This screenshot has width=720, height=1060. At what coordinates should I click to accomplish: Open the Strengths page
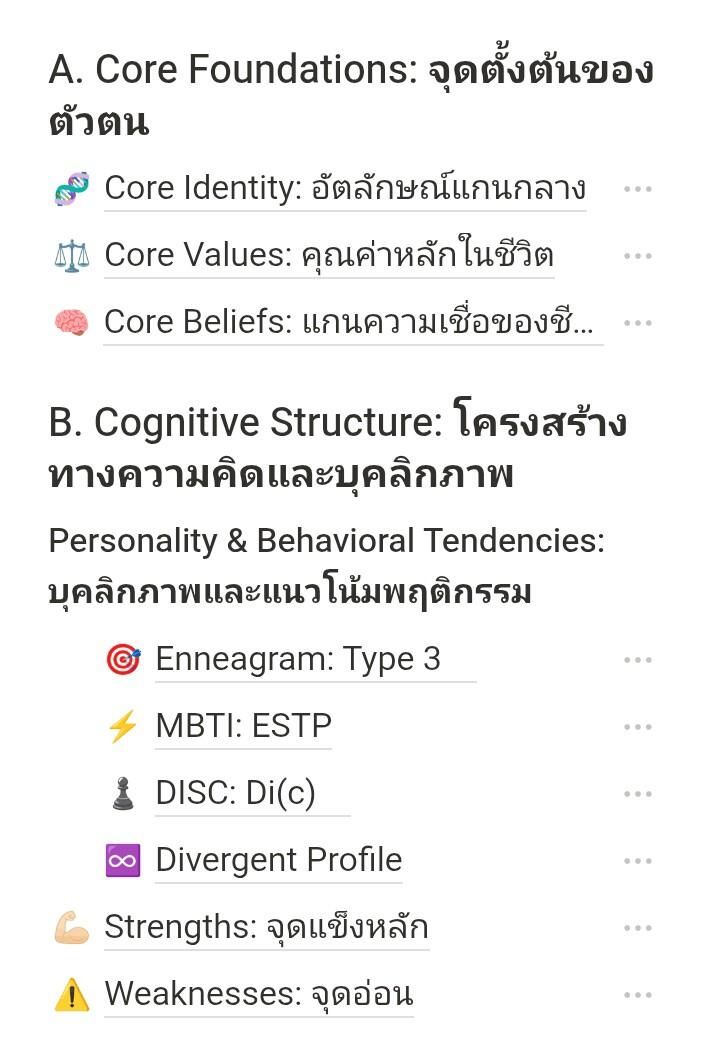click(x=266, y=927)
